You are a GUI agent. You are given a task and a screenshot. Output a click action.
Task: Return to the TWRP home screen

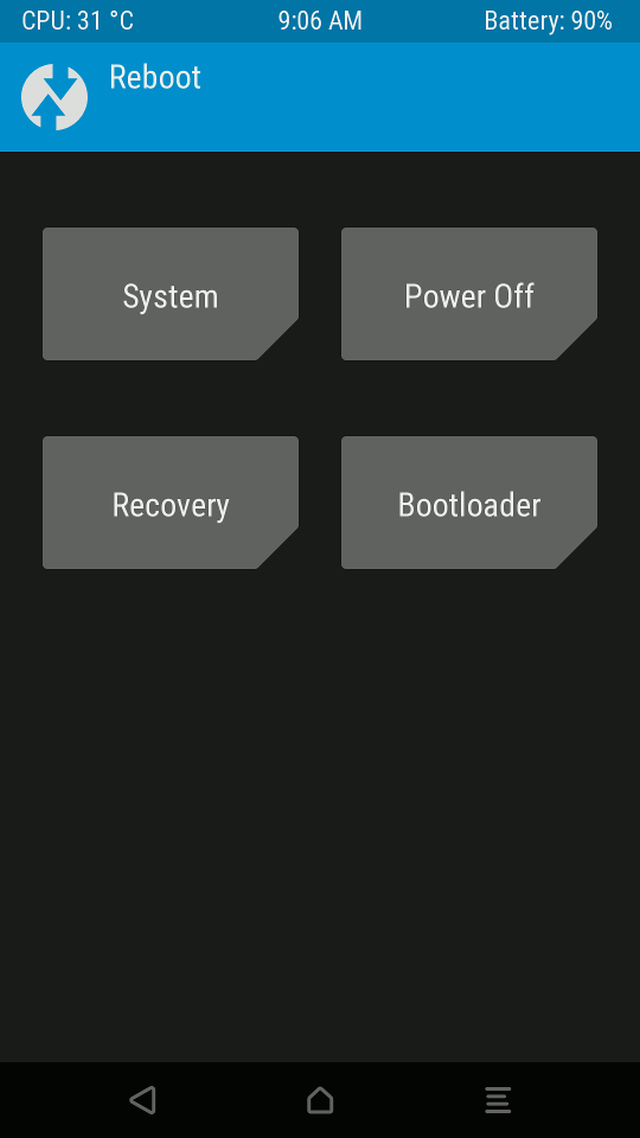pyautogui.click(x=320, y=1100)
